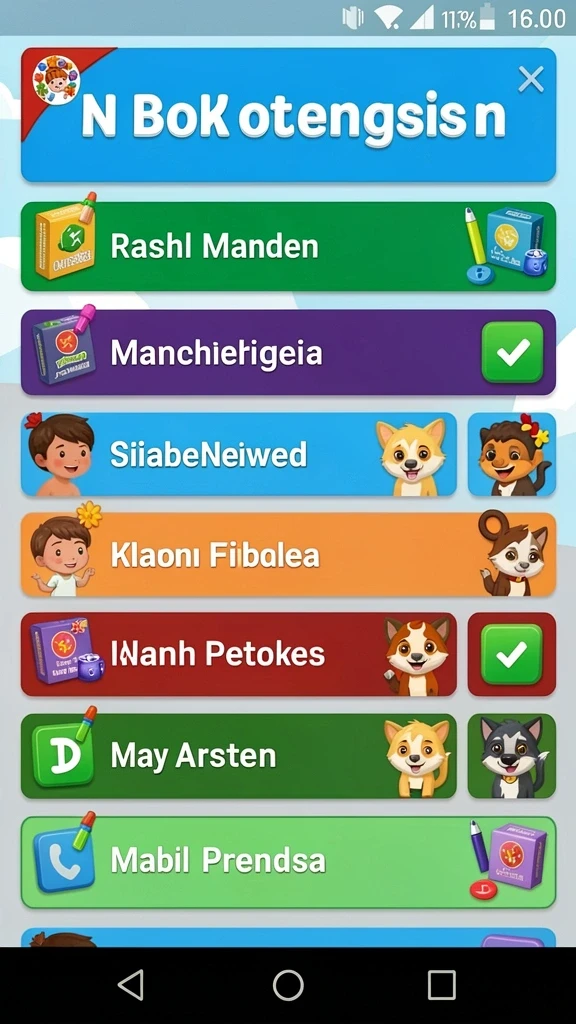This screenshot has height=1024, width=576.
Task: Go back with the system back button
Action: click(131, 984)
